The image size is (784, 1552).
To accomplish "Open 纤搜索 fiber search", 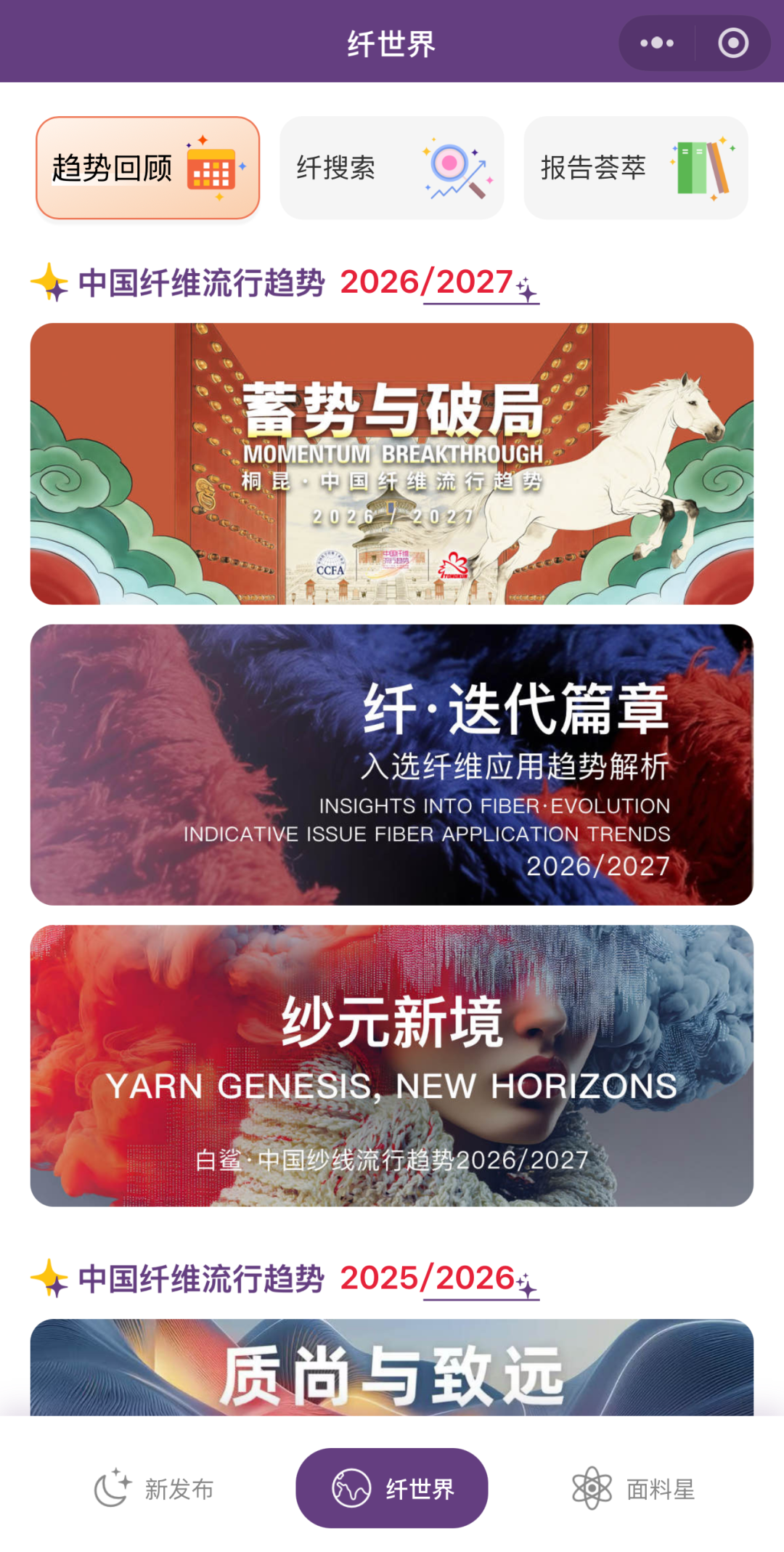I will [x=392, y=168].
